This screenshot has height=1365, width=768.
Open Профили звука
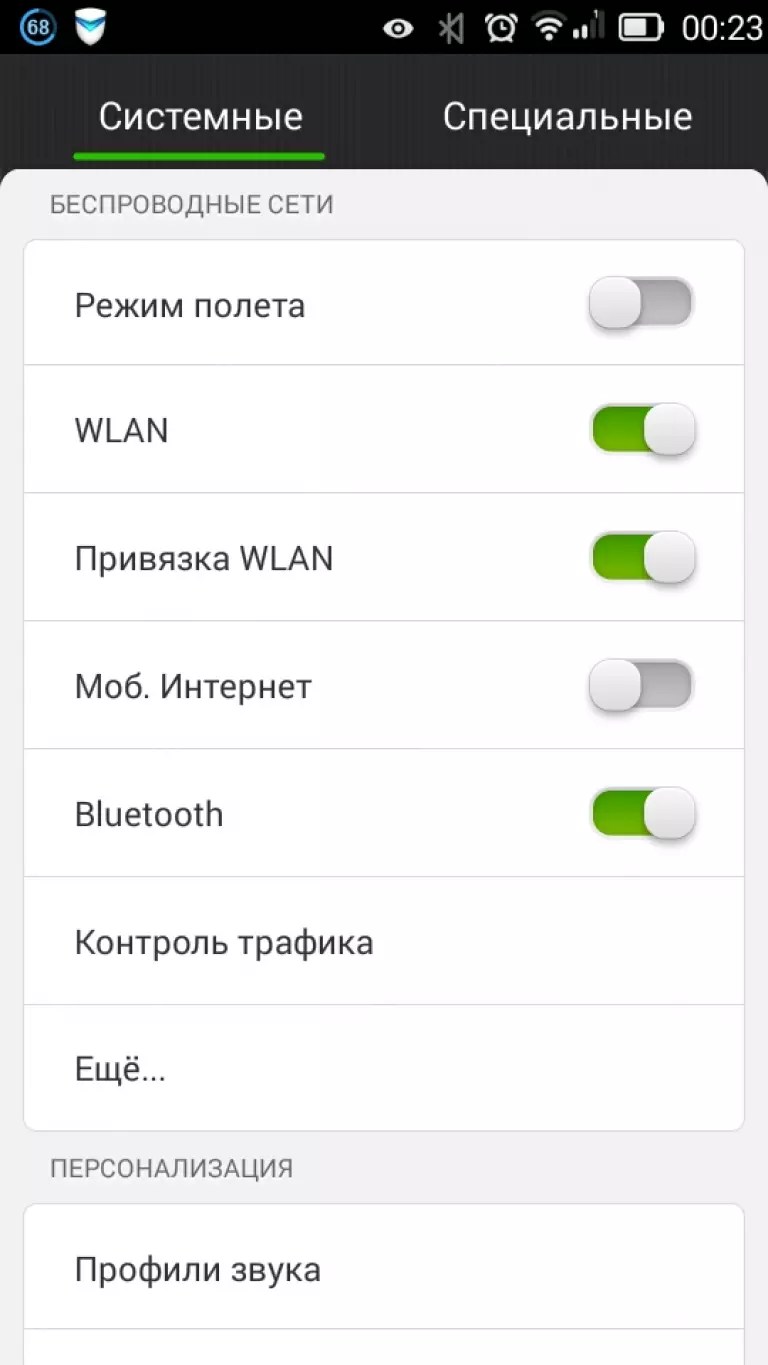pos(384,1268)
